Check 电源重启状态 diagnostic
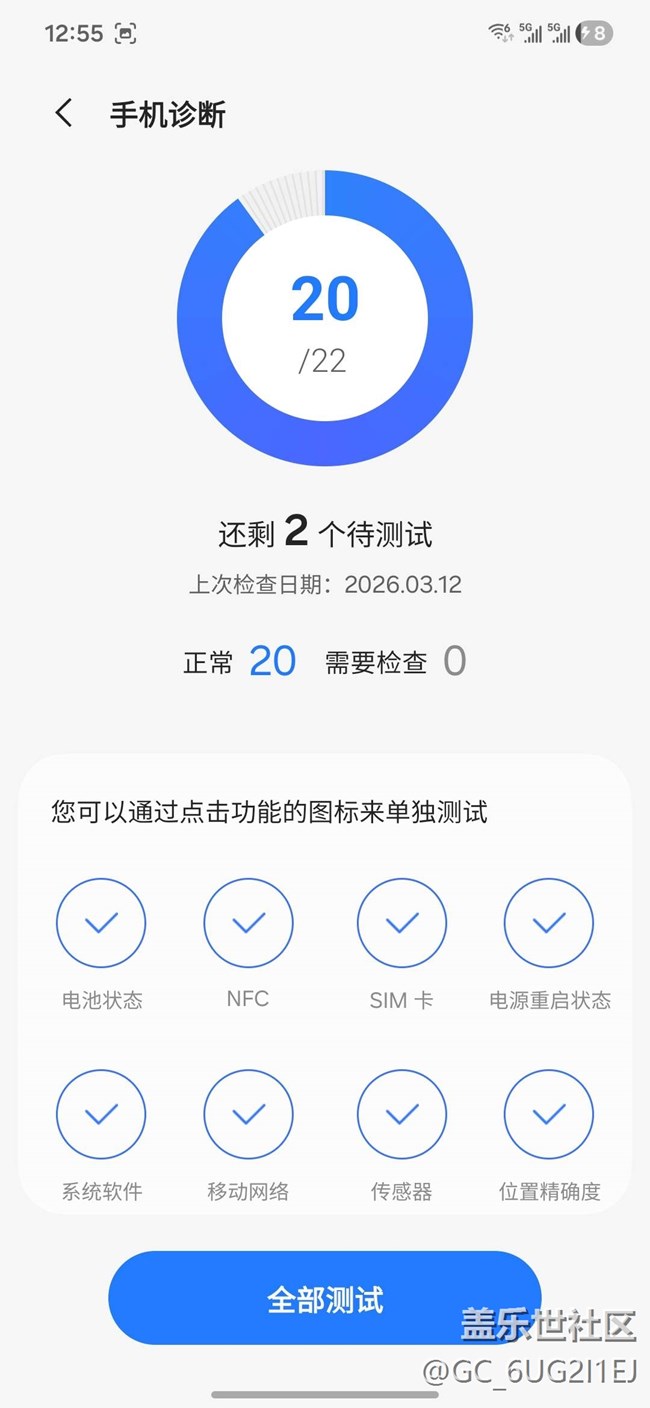The height and width of the screenshot is (1408, 650). coord(549,923)
